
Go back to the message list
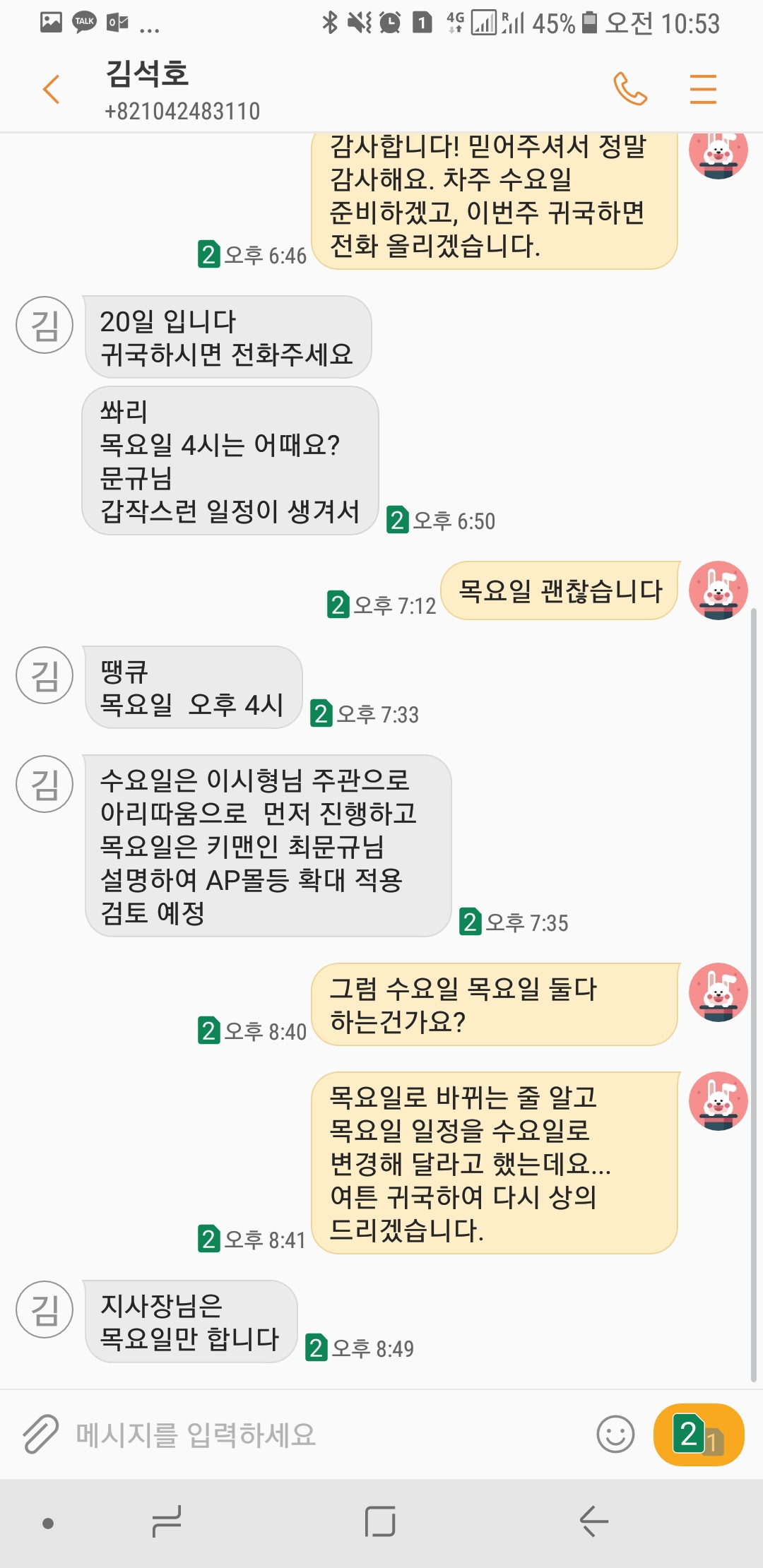coord(51,90)
